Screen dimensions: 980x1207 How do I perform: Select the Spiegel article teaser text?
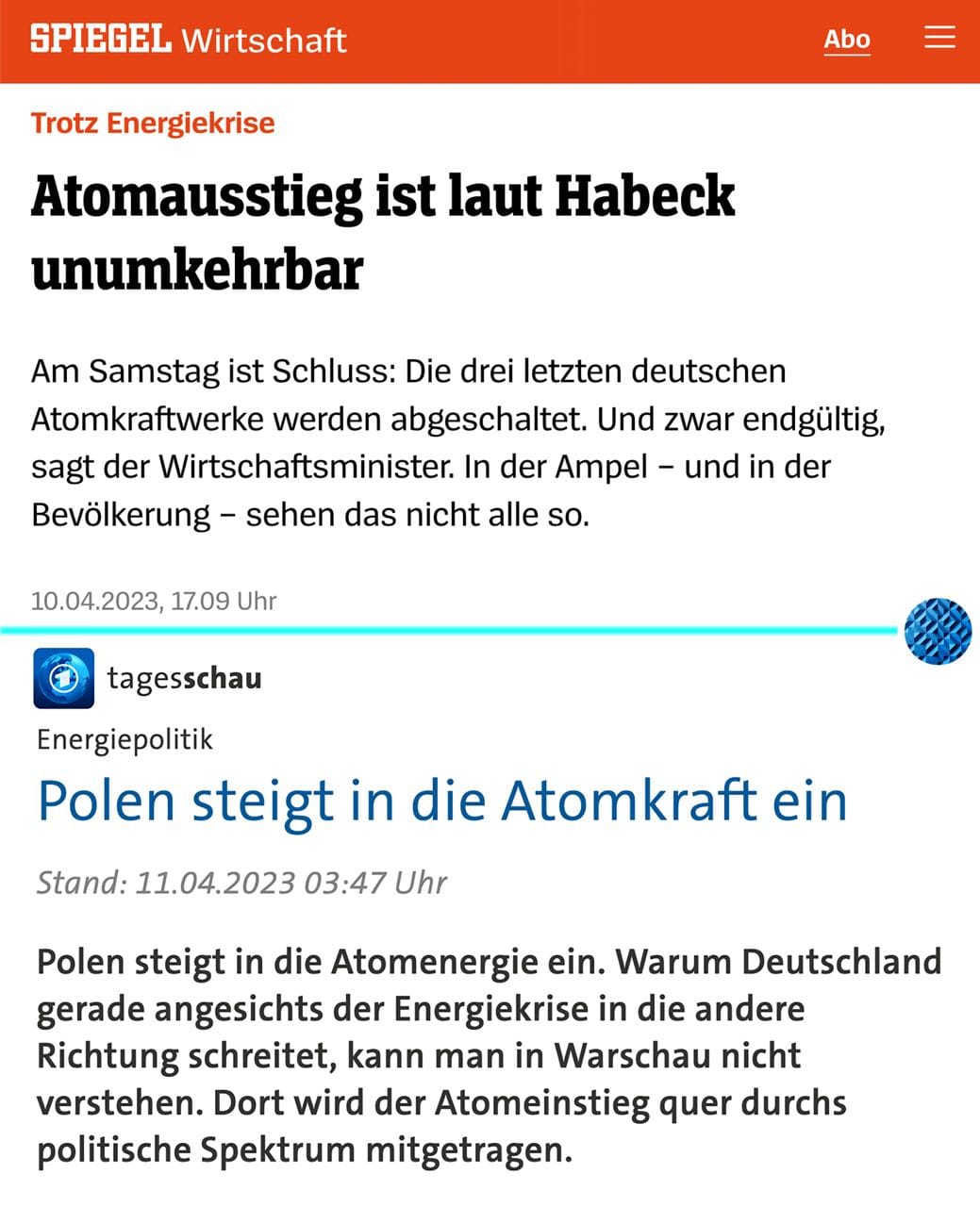coord(460,441)
